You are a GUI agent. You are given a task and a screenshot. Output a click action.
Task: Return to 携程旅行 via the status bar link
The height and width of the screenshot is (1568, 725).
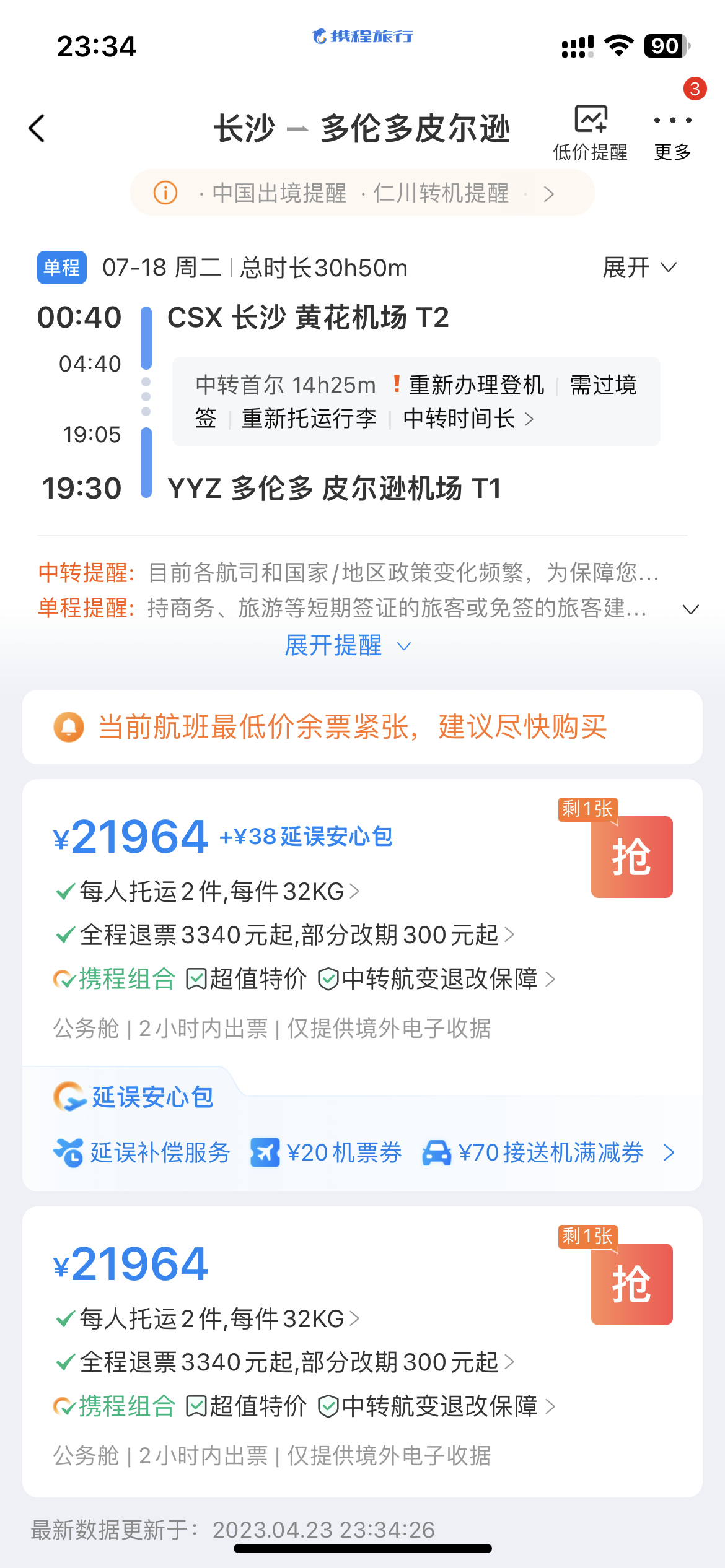[362, 37]
